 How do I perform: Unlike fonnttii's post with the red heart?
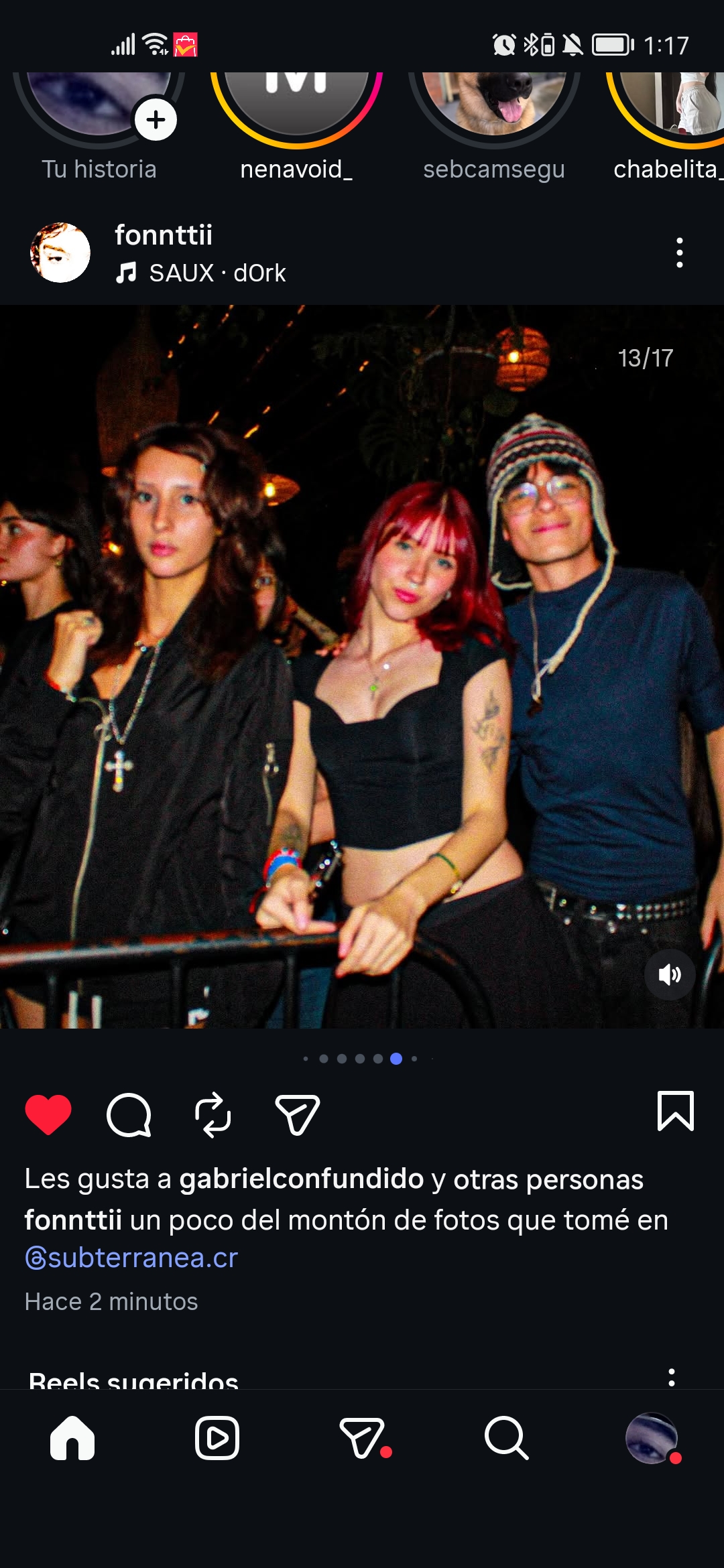pyautogui.click(x=48, y=1114)
